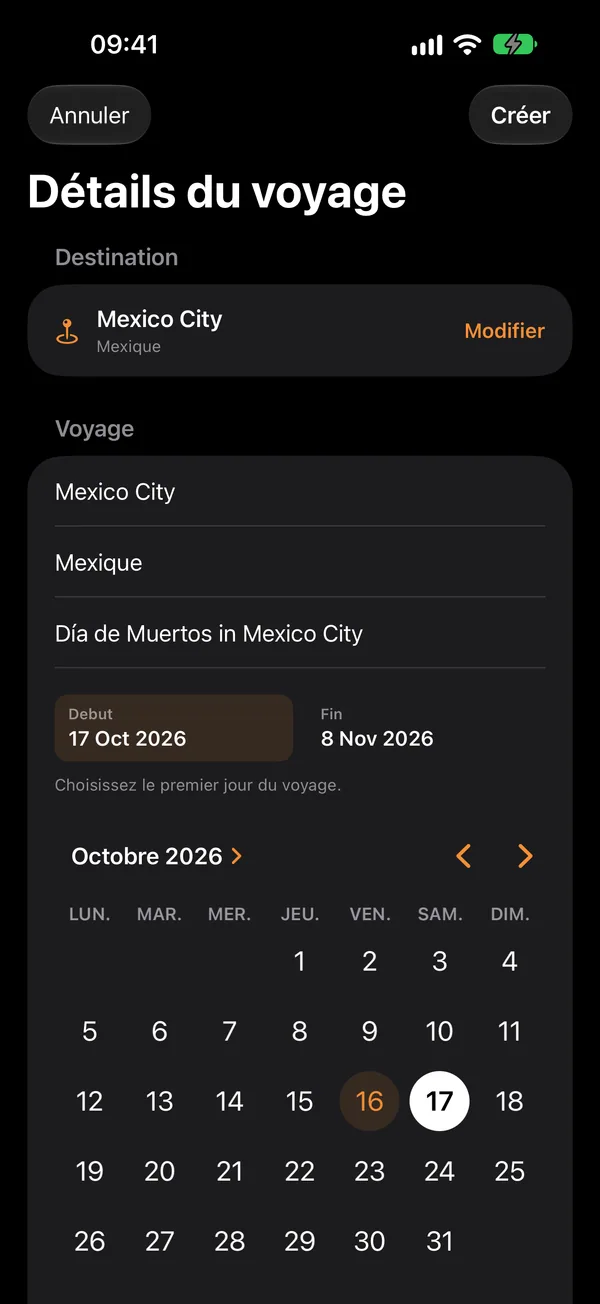Image resolution: width=600 pixels, height=1304 pixels.
Task: Expand the Octobre 2026 month picker
Action: (157, 856)
